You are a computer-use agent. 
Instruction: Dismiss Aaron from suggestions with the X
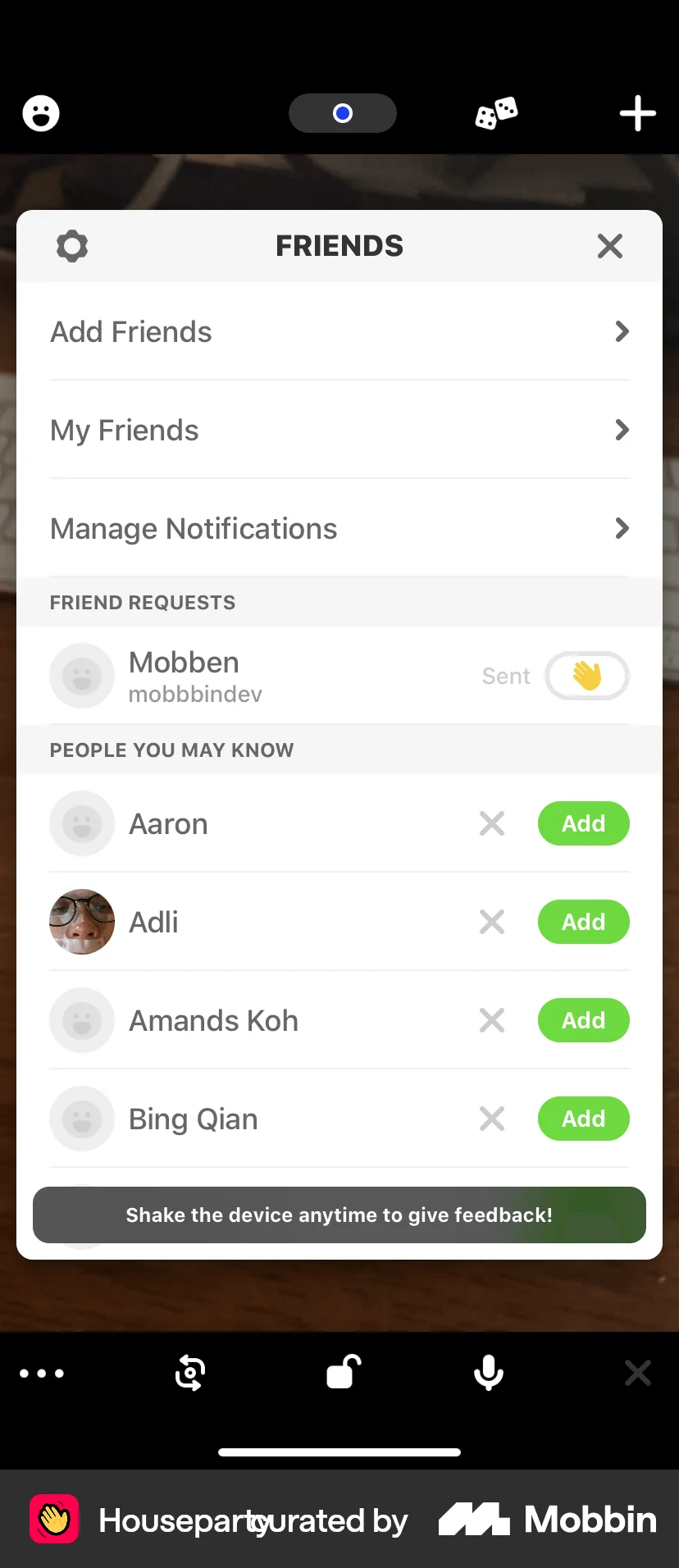[x=491, y=823]
